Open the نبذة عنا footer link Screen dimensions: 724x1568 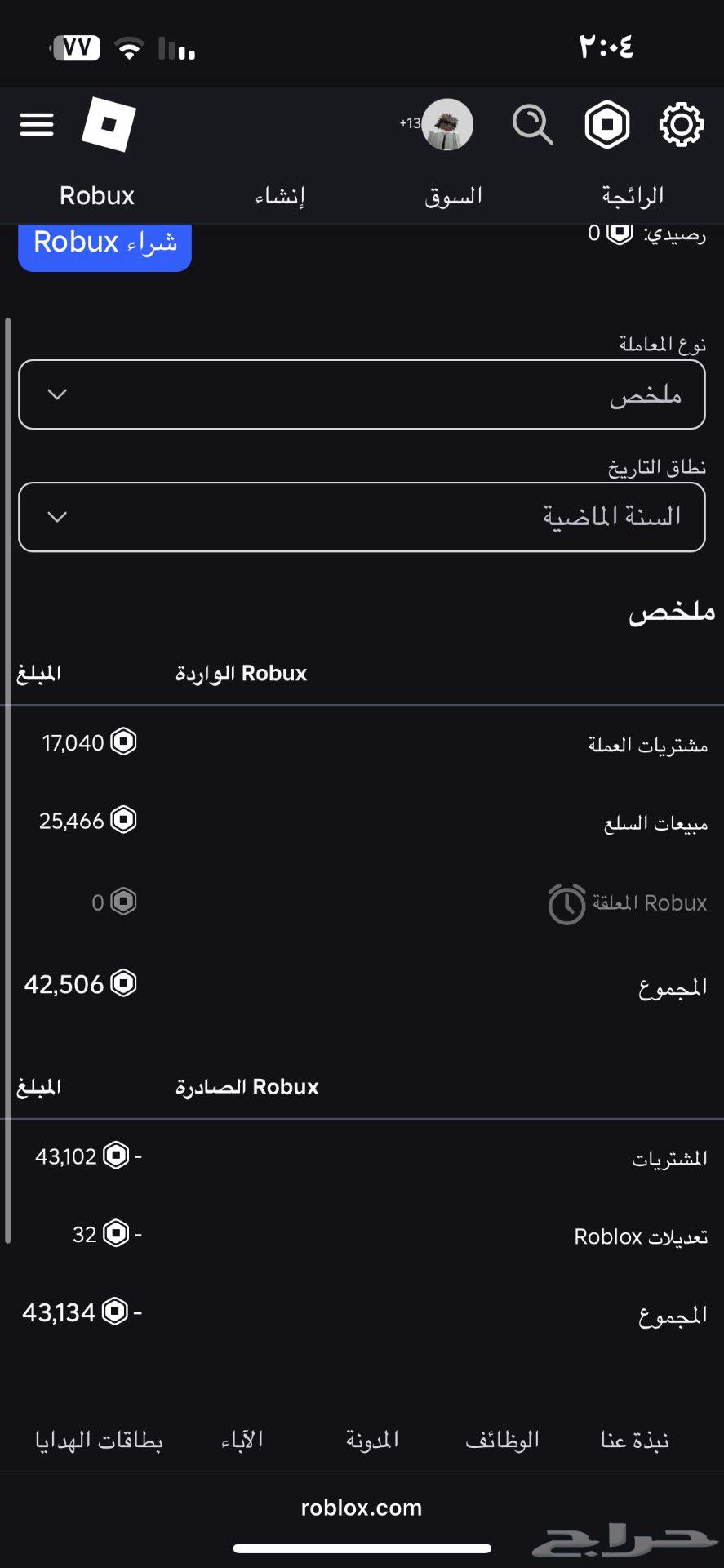pos(632,1440)
